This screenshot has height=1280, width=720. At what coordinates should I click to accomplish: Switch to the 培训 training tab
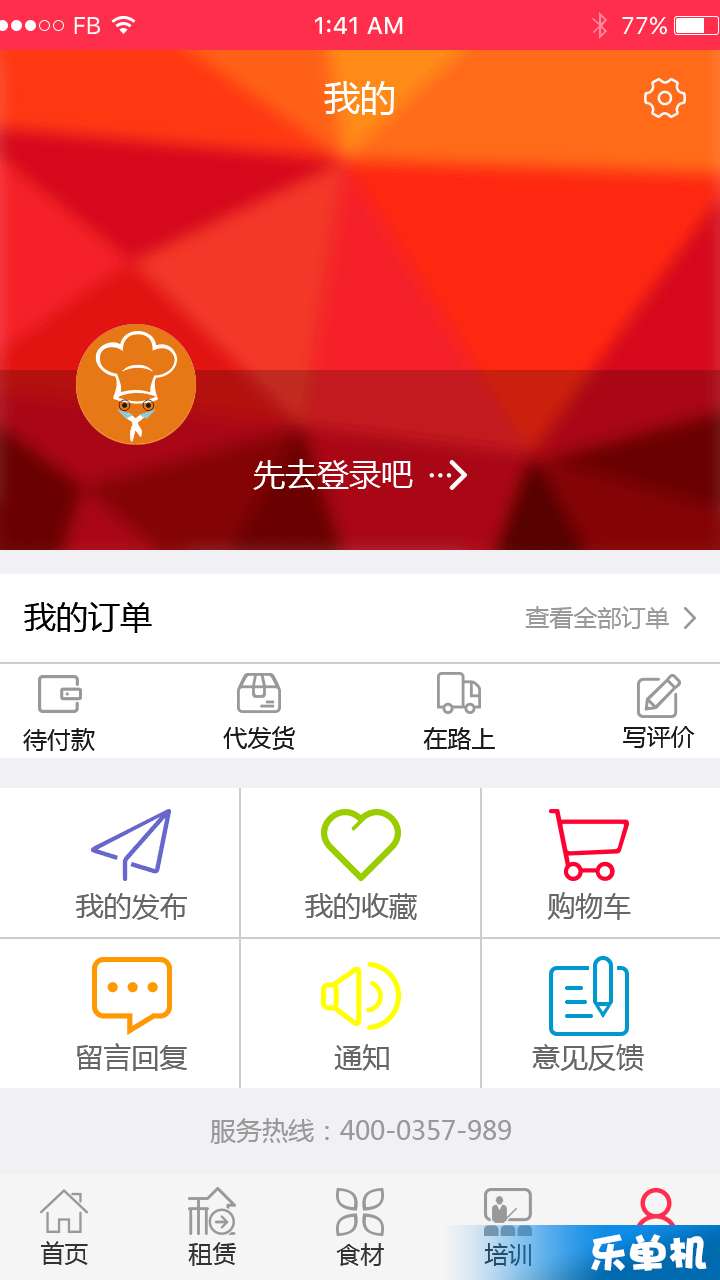(x=508, y=1227)
